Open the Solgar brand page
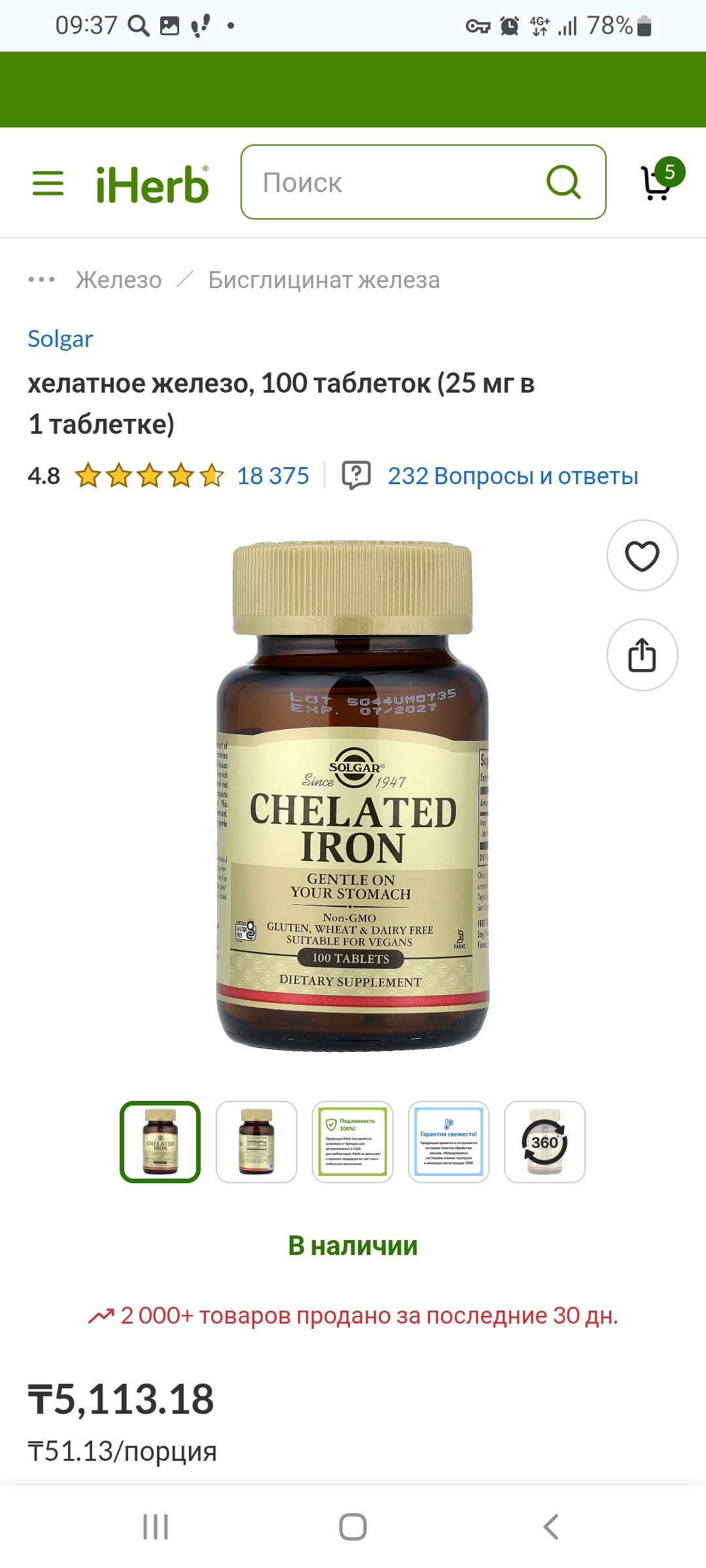The image size is (706, 1568). pyautogui.click(x=60, y=338)
